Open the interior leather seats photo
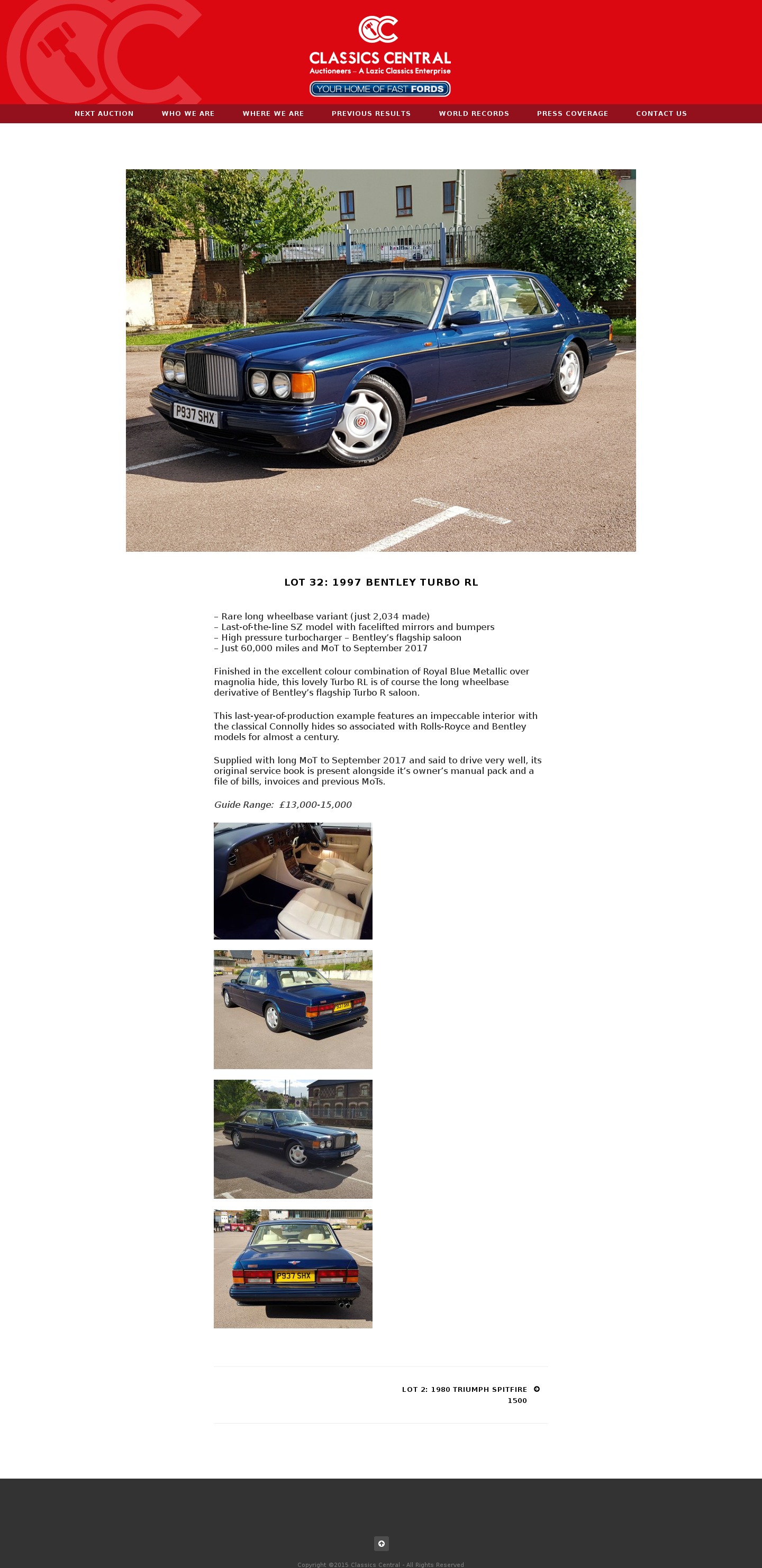The width and height of the screenshot is (762, 1568). pyautogui.click(x=293, y=881)
